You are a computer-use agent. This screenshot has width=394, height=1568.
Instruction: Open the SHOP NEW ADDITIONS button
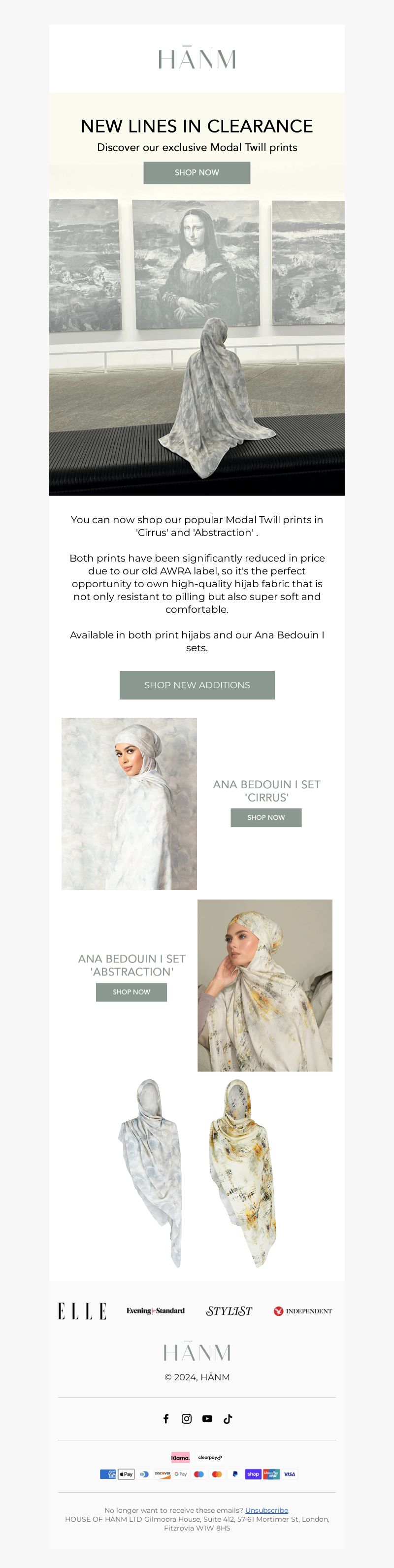click(x=197, y=685)
